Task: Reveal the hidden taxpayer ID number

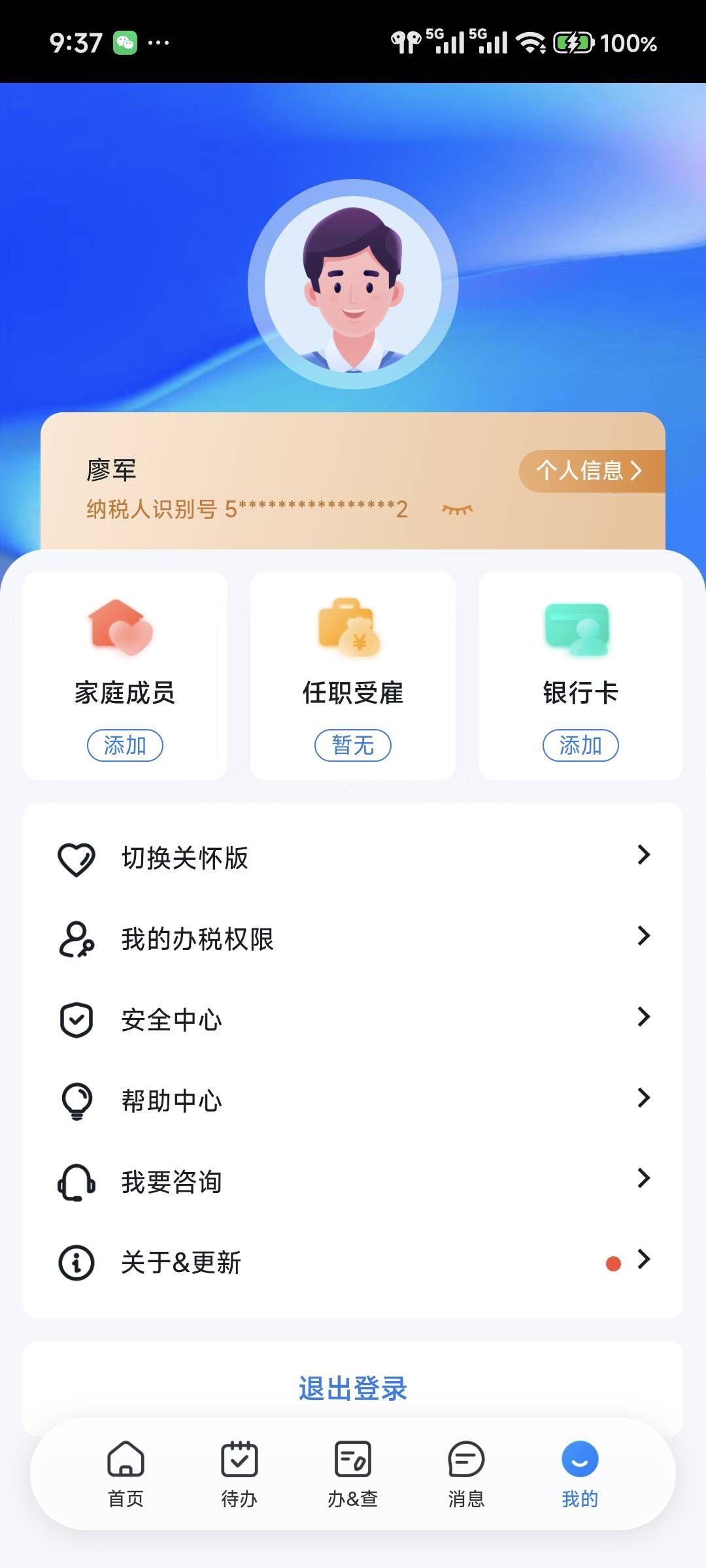Action: [x=457, y=510]
